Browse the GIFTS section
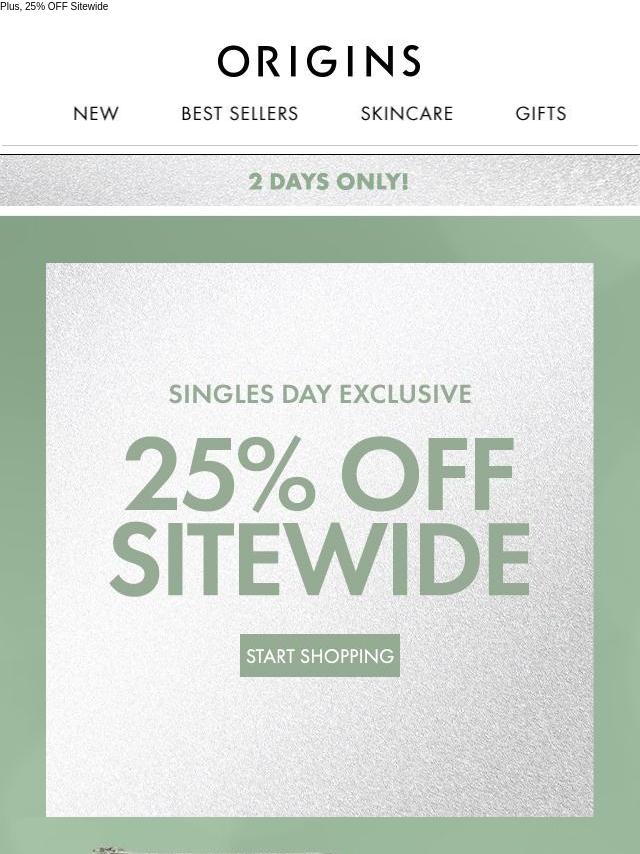The height and width of the screenshot is (854, 640). coord(540,114)
